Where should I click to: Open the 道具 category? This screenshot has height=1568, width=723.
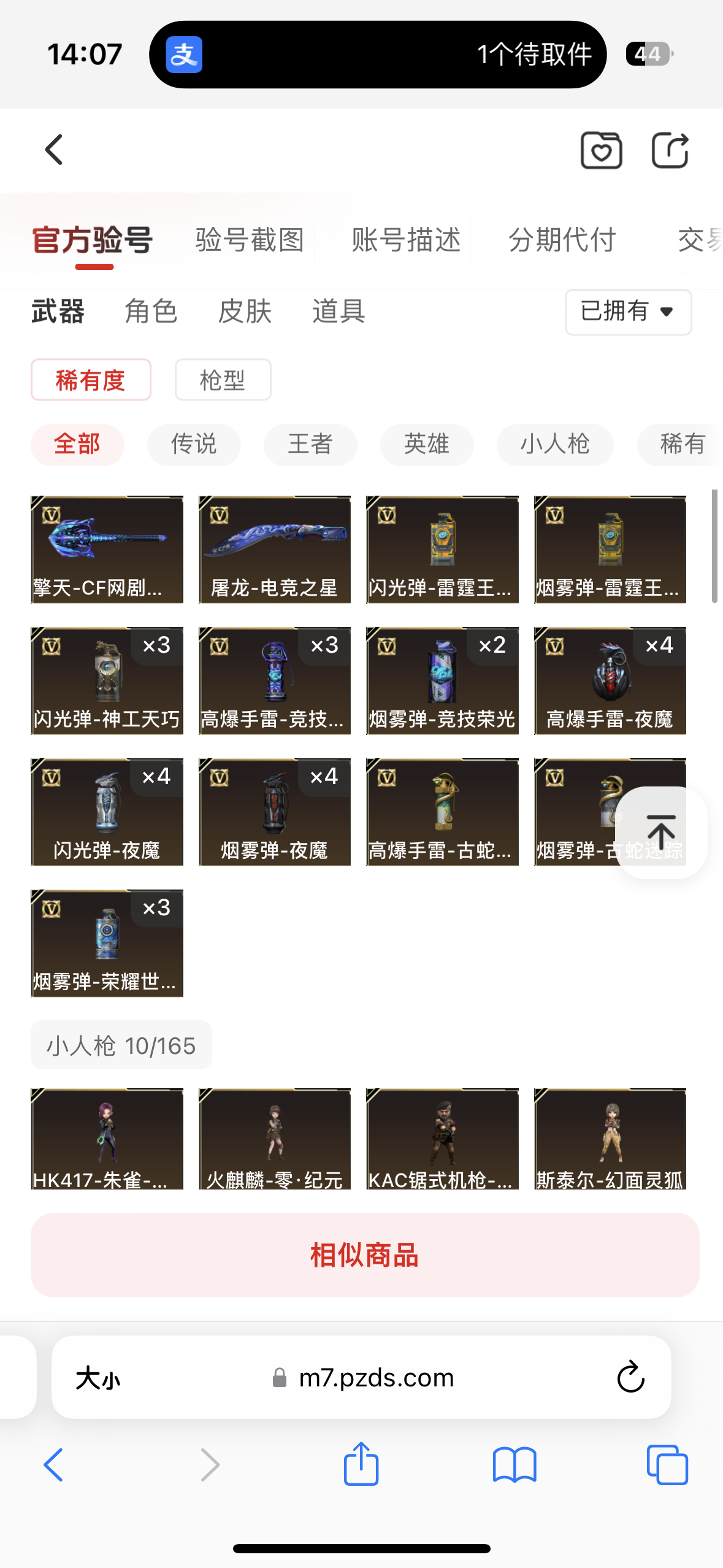coord(339,312)
